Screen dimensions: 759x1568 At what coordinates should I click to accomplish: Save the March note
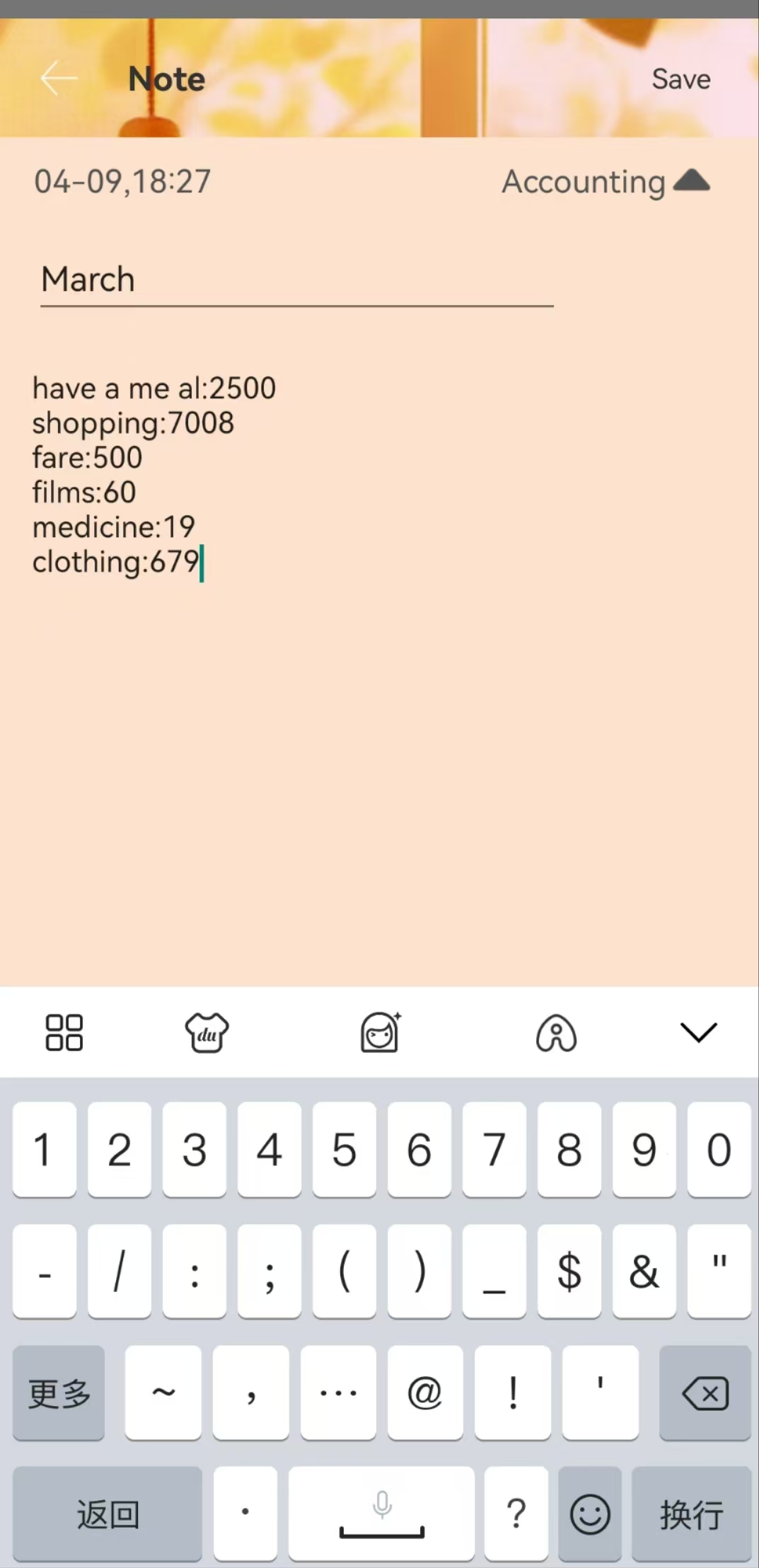point(680,79)
